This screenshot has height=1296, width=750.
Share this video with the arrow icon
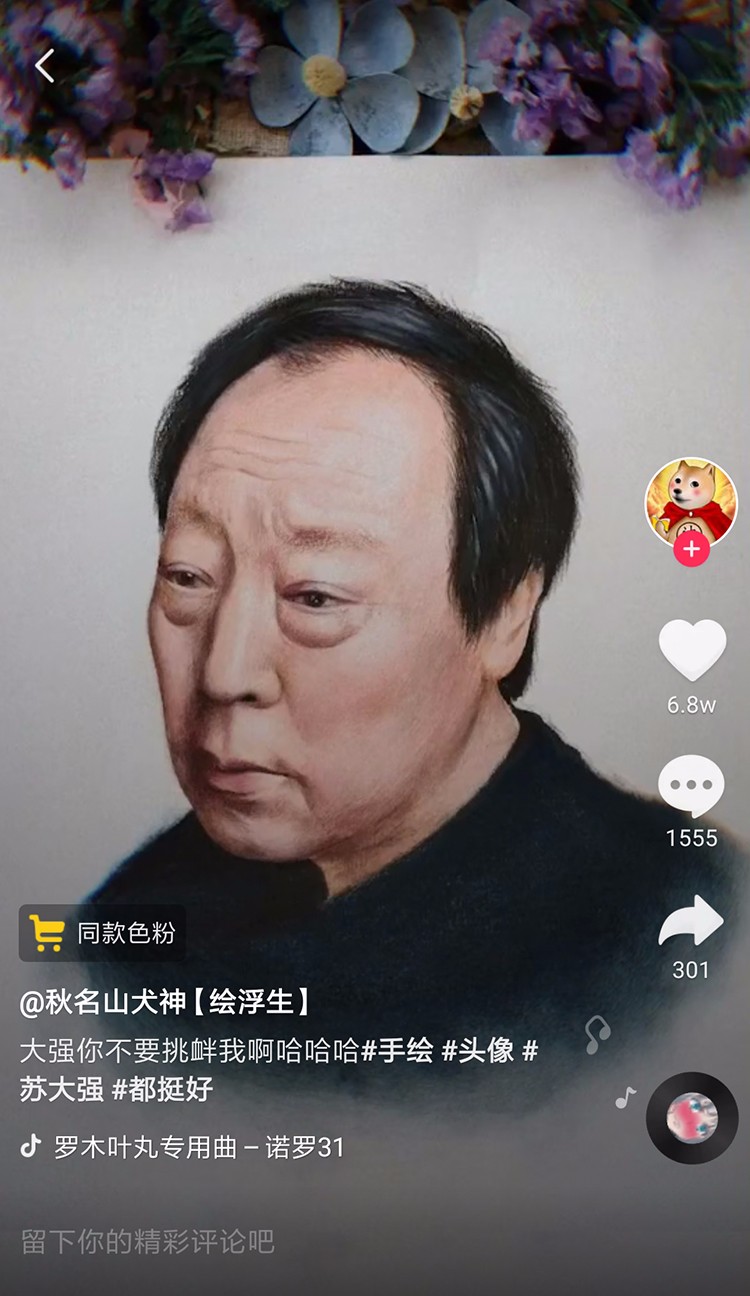(x=691, y=921)
